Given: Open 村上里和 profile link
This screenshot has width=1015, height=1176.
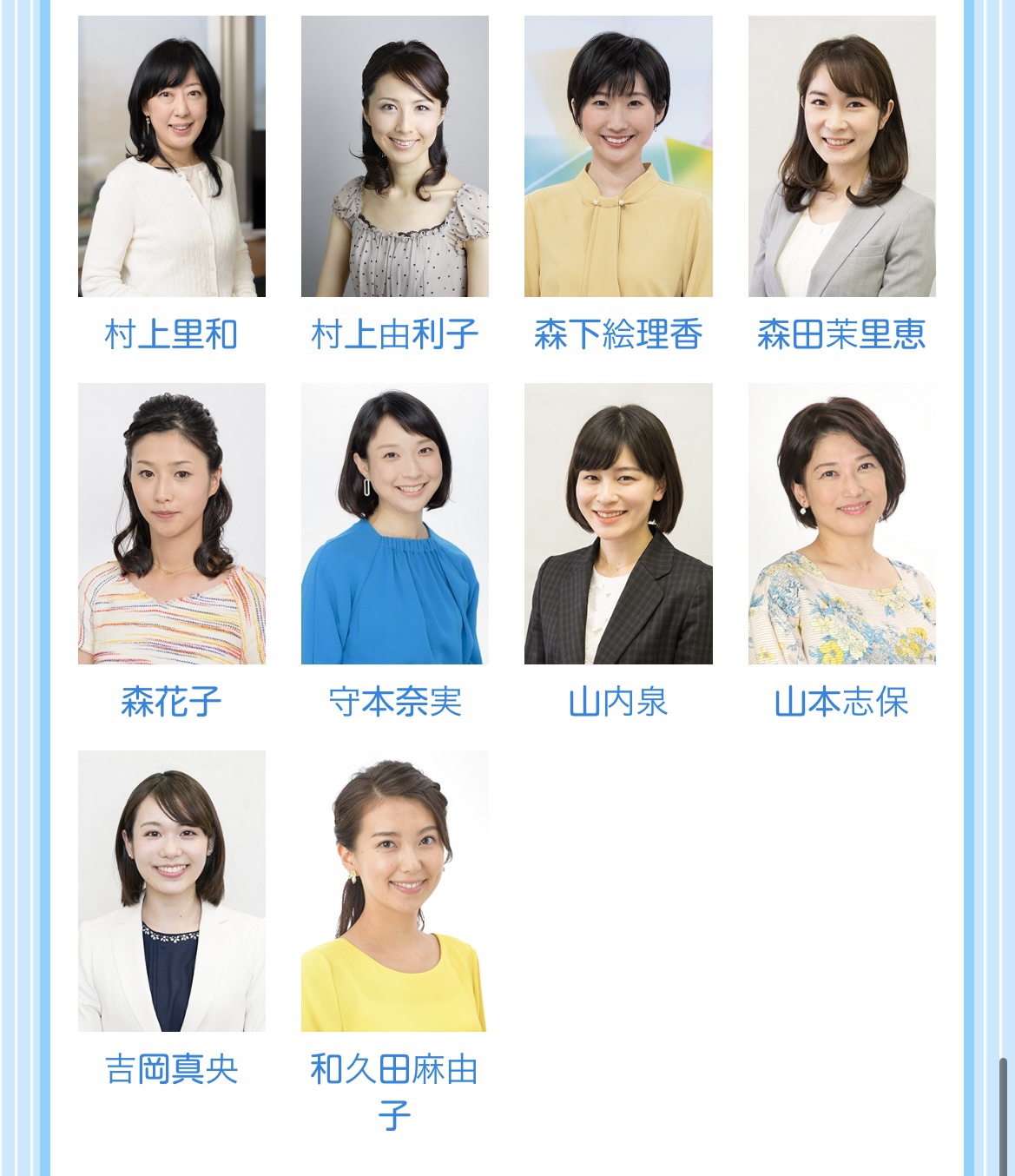Looking at the screenshot, I should 171,334.
